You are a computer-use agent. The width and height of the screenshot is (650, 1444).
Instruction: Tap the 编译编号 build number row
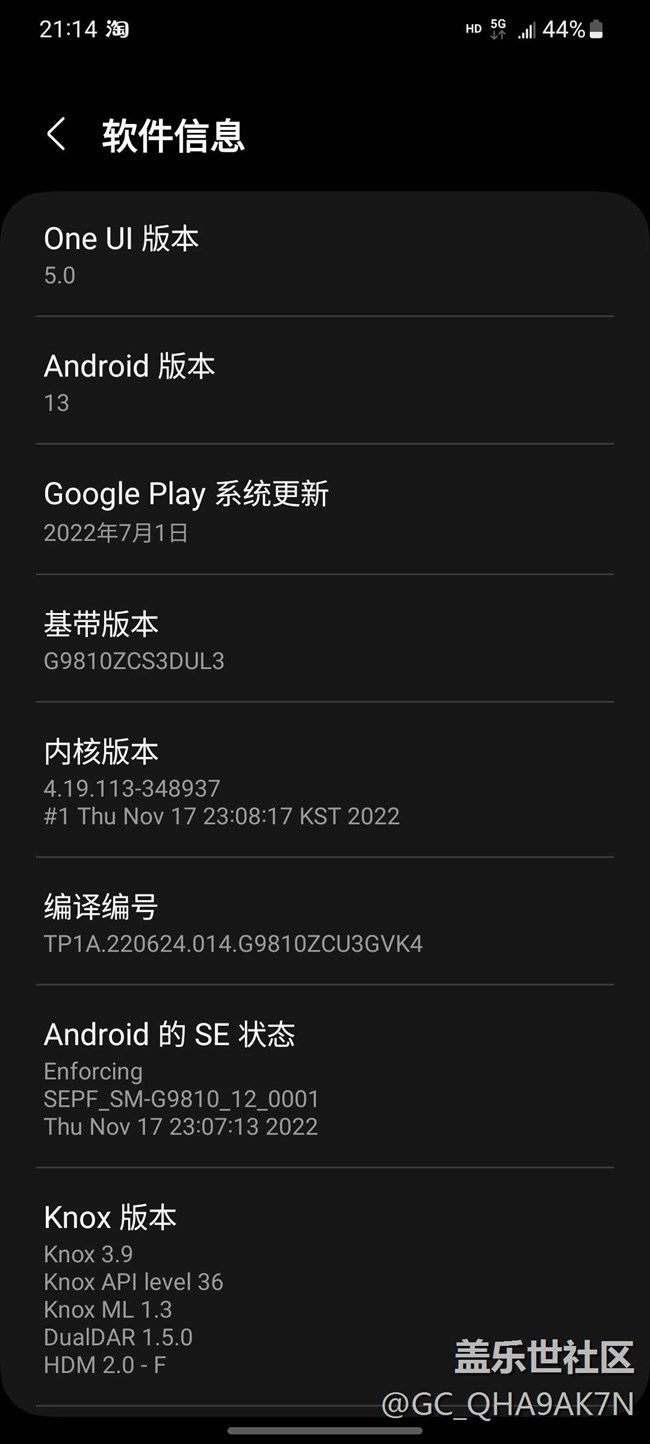[325, 921]
